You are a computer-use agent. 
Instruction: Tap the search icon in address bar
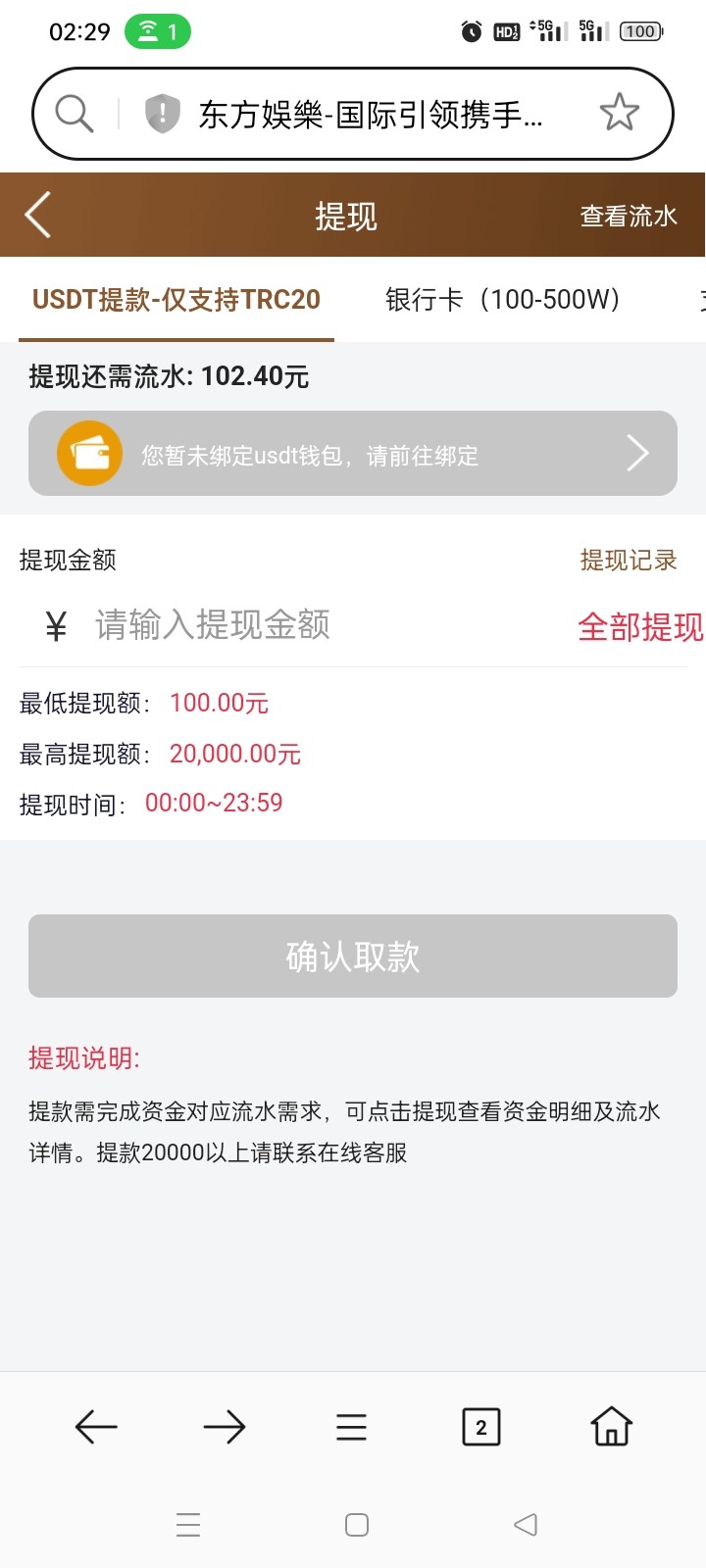pyautogui.click(x=75, y=114)
